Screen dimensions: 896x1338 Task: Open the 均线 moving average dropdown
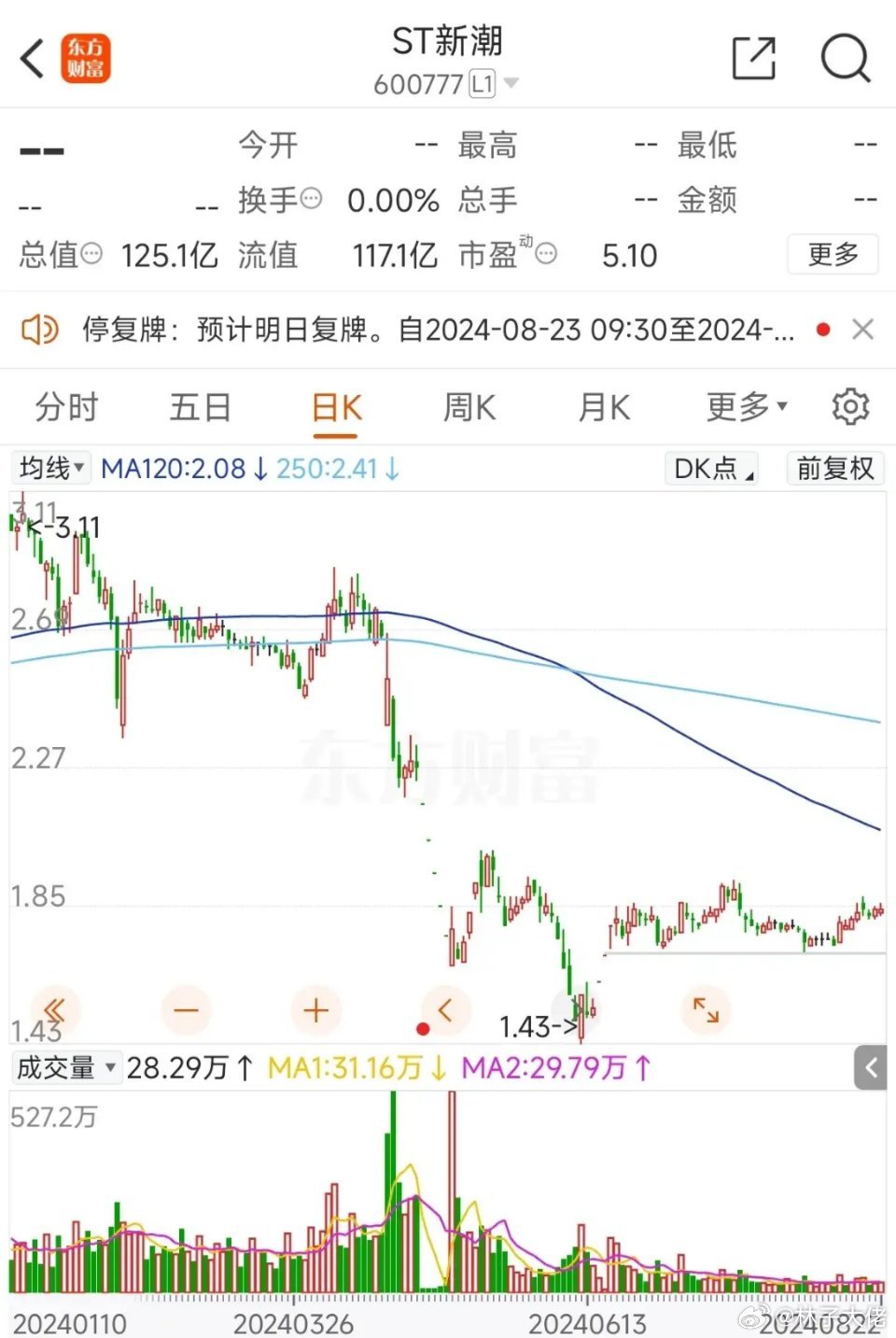point(51,468)
